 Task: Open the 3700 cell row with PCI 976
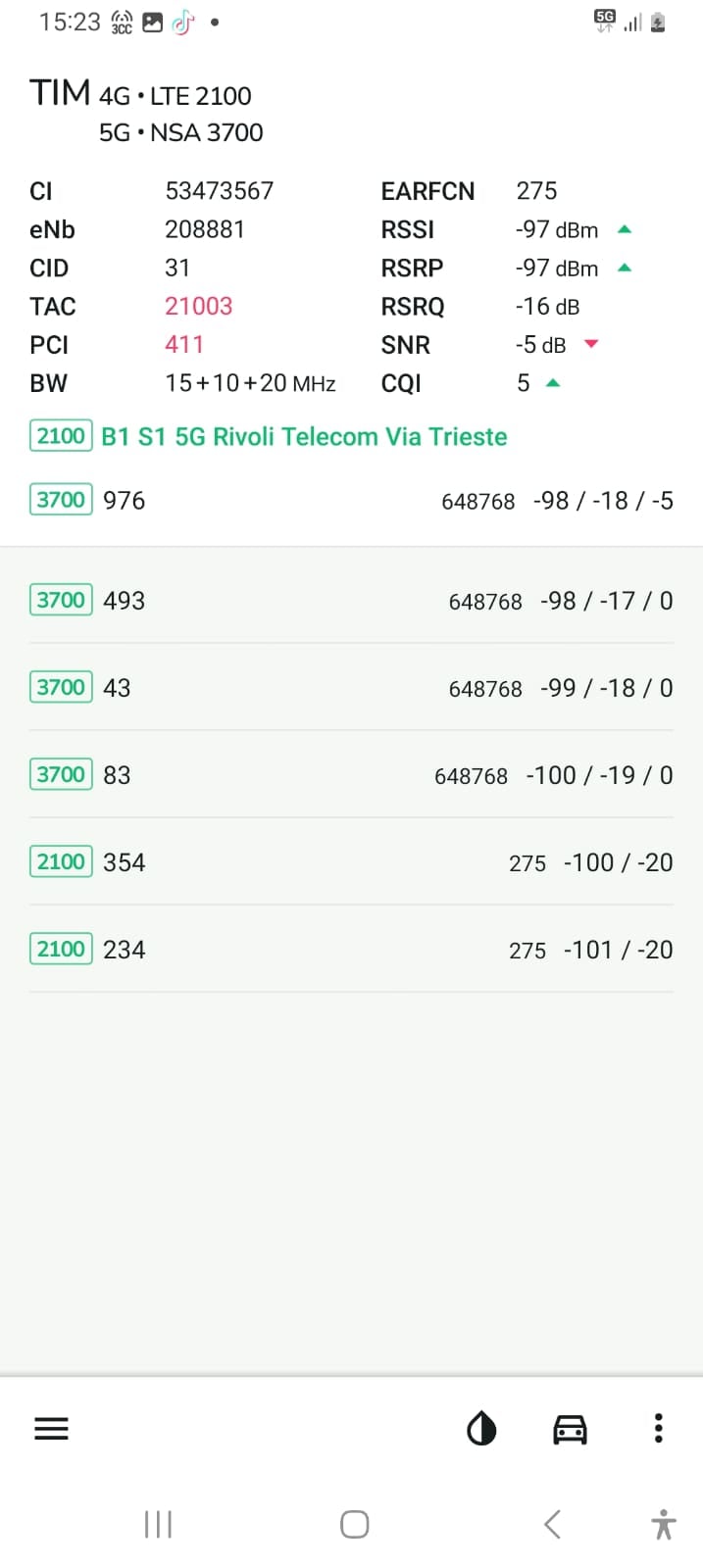click(x=351, y=501)
